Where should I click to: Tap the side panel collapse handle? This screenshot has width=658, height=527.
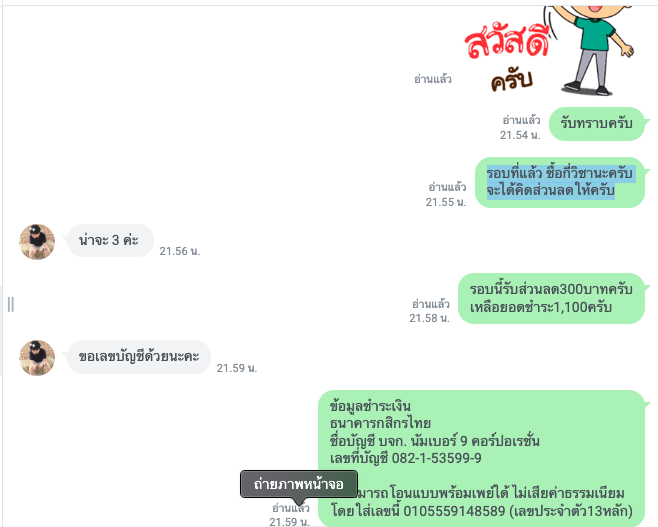click(x=10, y=303)
